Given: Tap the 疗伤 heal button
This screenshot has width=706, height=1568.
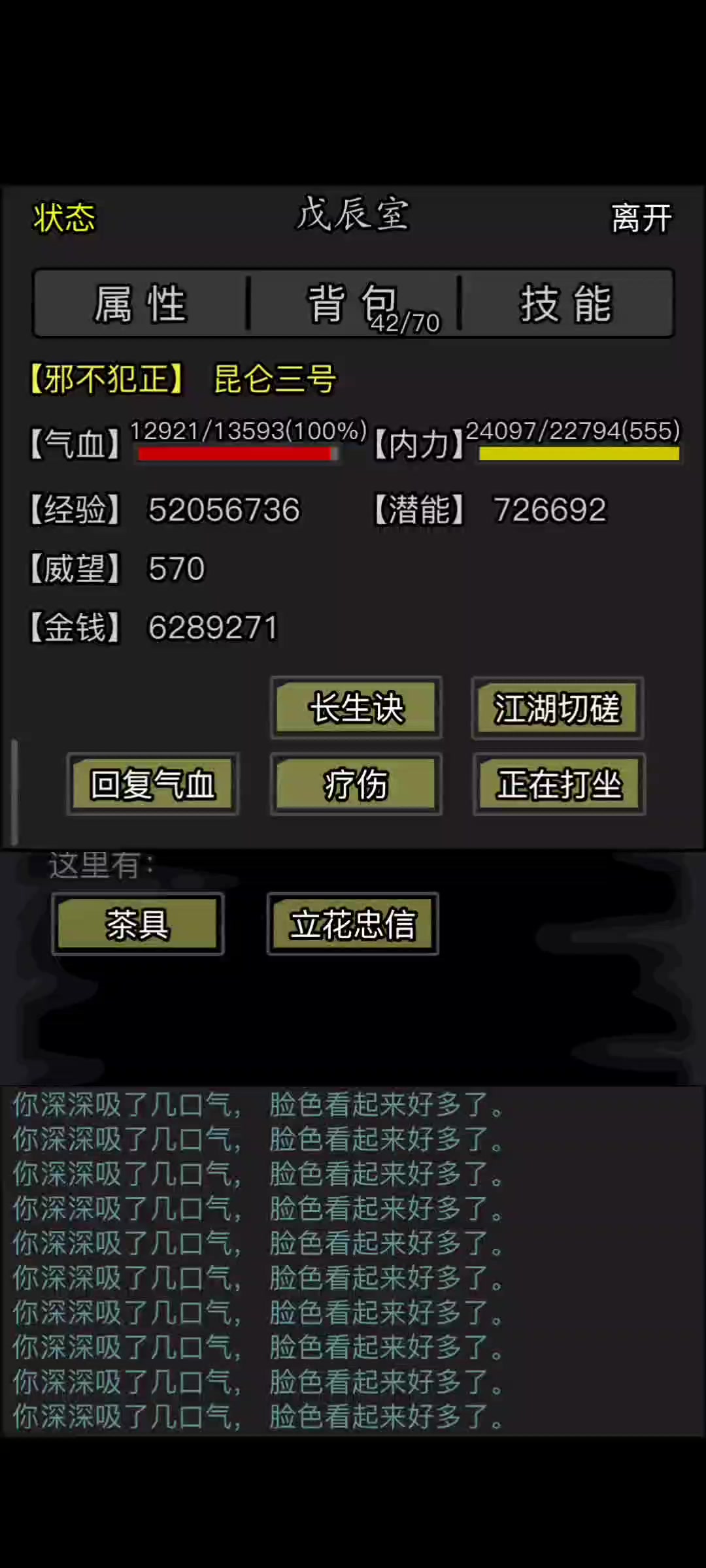Looking at the screenshot, I should point(356,784).
